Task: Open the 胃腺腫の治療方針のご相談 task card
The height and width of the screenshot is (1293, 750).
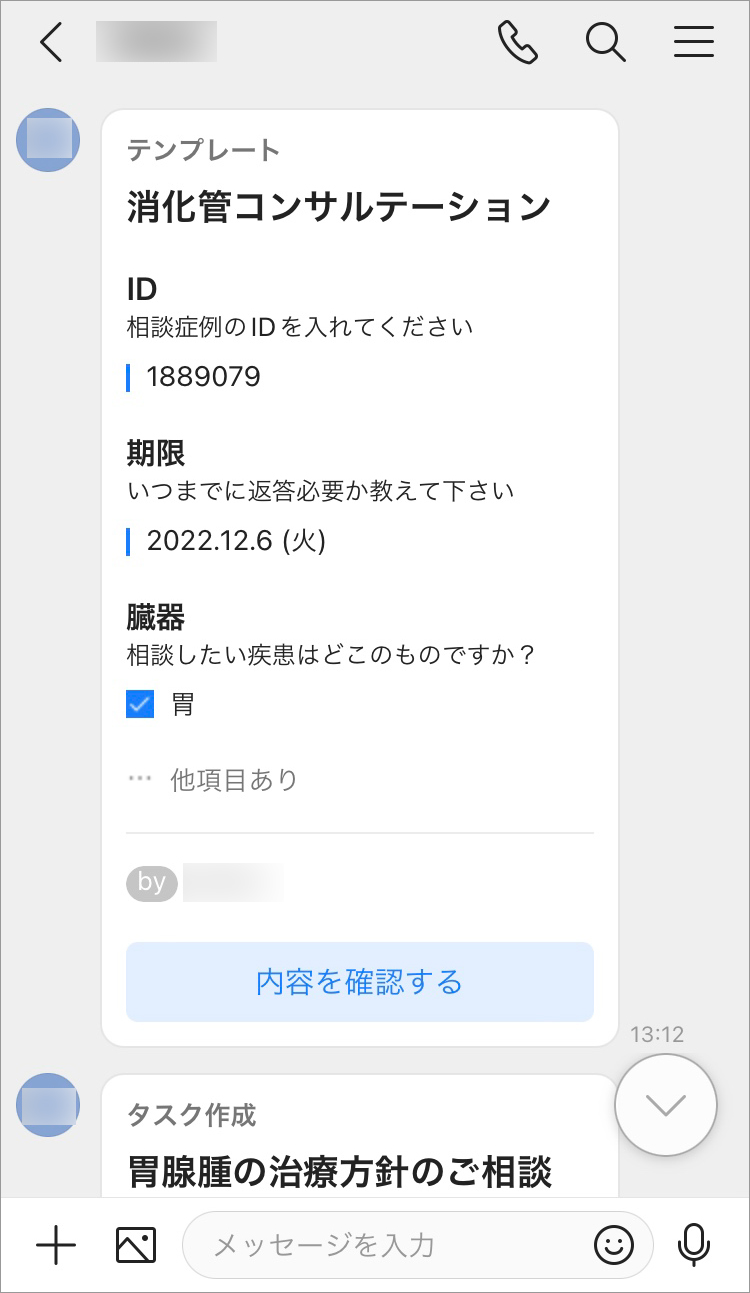Action: (340, 1171)
